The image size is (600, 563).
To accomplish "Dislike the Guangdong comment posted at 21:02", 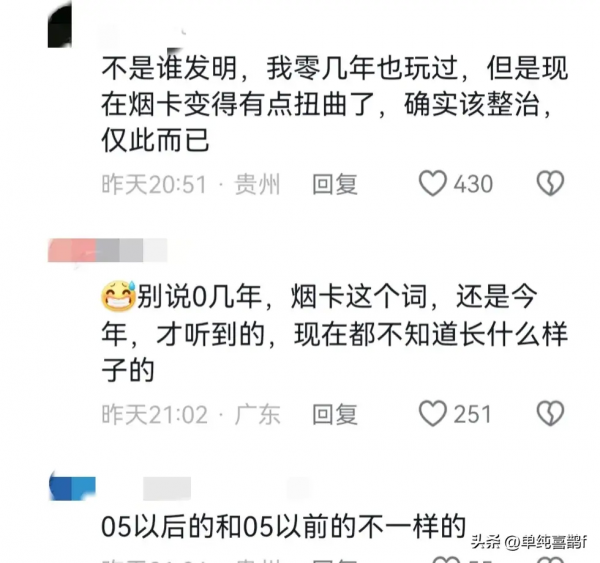I will pyautogui.click(x=550, y=413).
